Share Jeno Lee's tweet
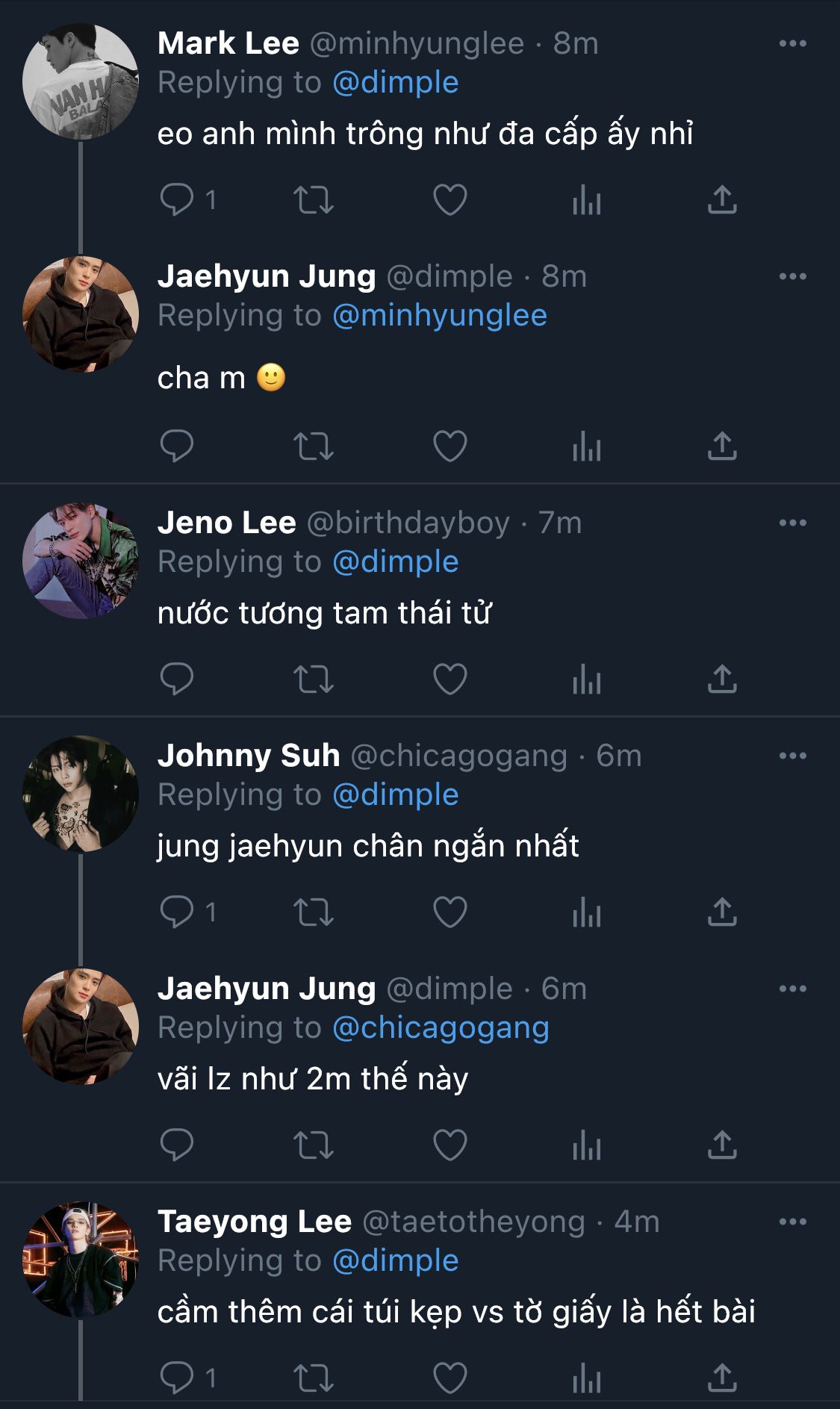Image resolution: width=840 pixels, height=1409 pixels. tap(722, 679)
